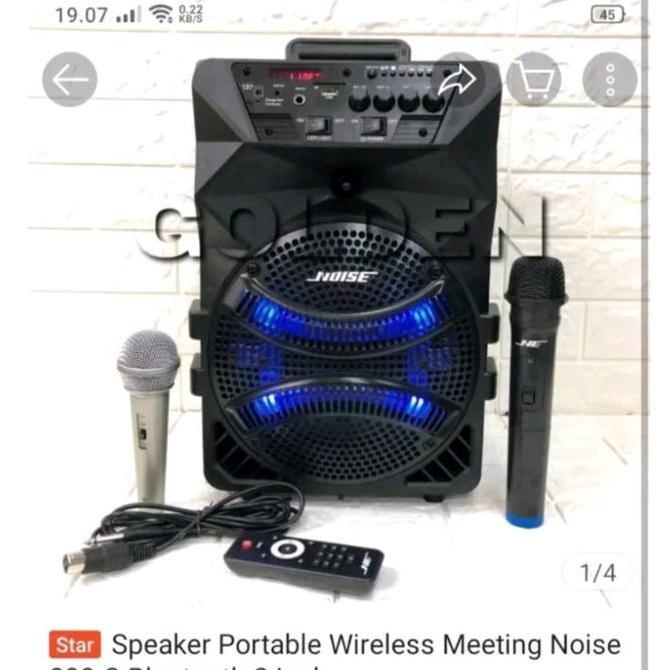
Task: Open the shopping cart
Action: (x=533, y=79)
